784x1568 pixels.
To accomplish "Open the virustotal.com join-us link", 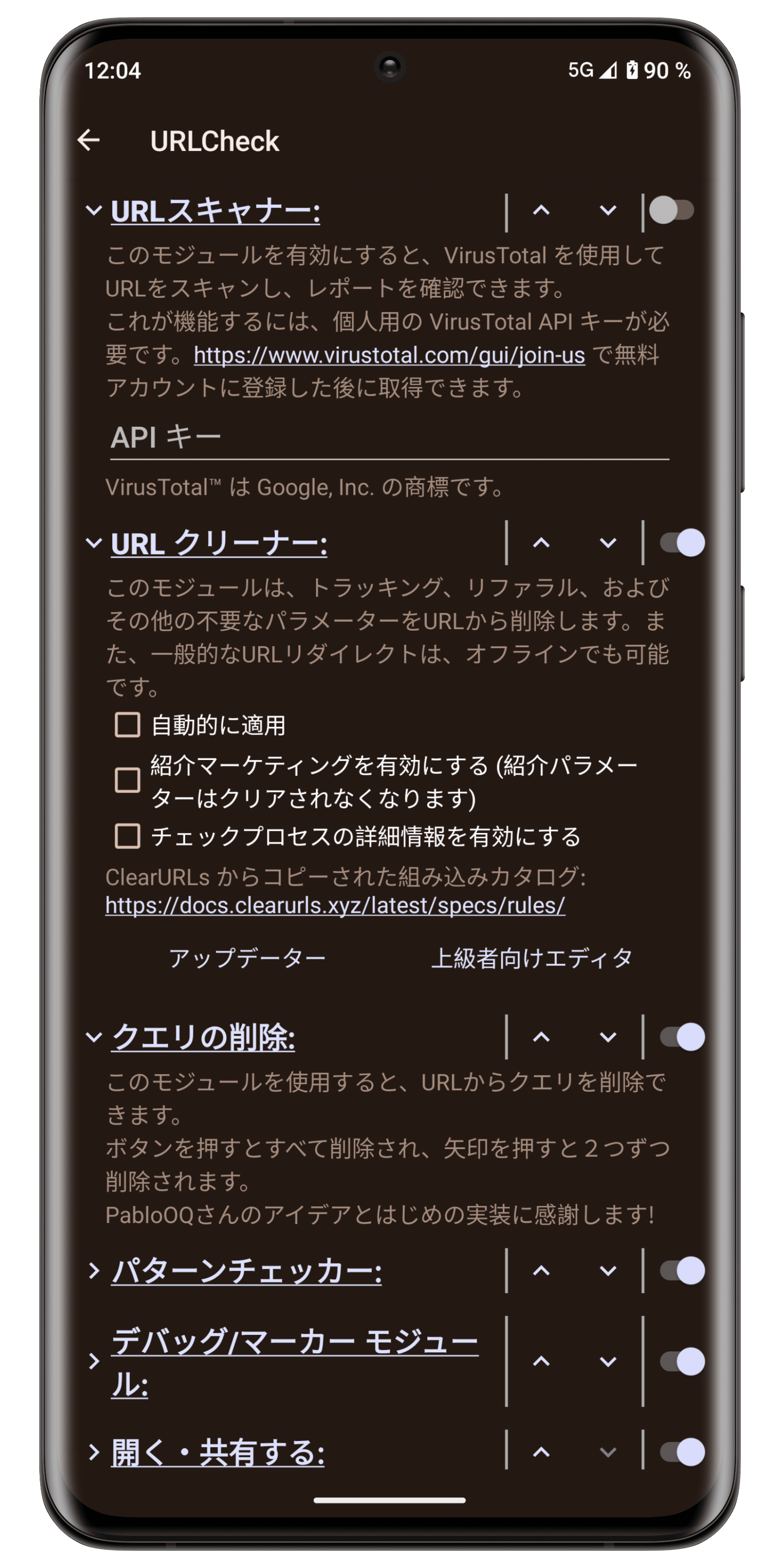I will click(389, 355).
